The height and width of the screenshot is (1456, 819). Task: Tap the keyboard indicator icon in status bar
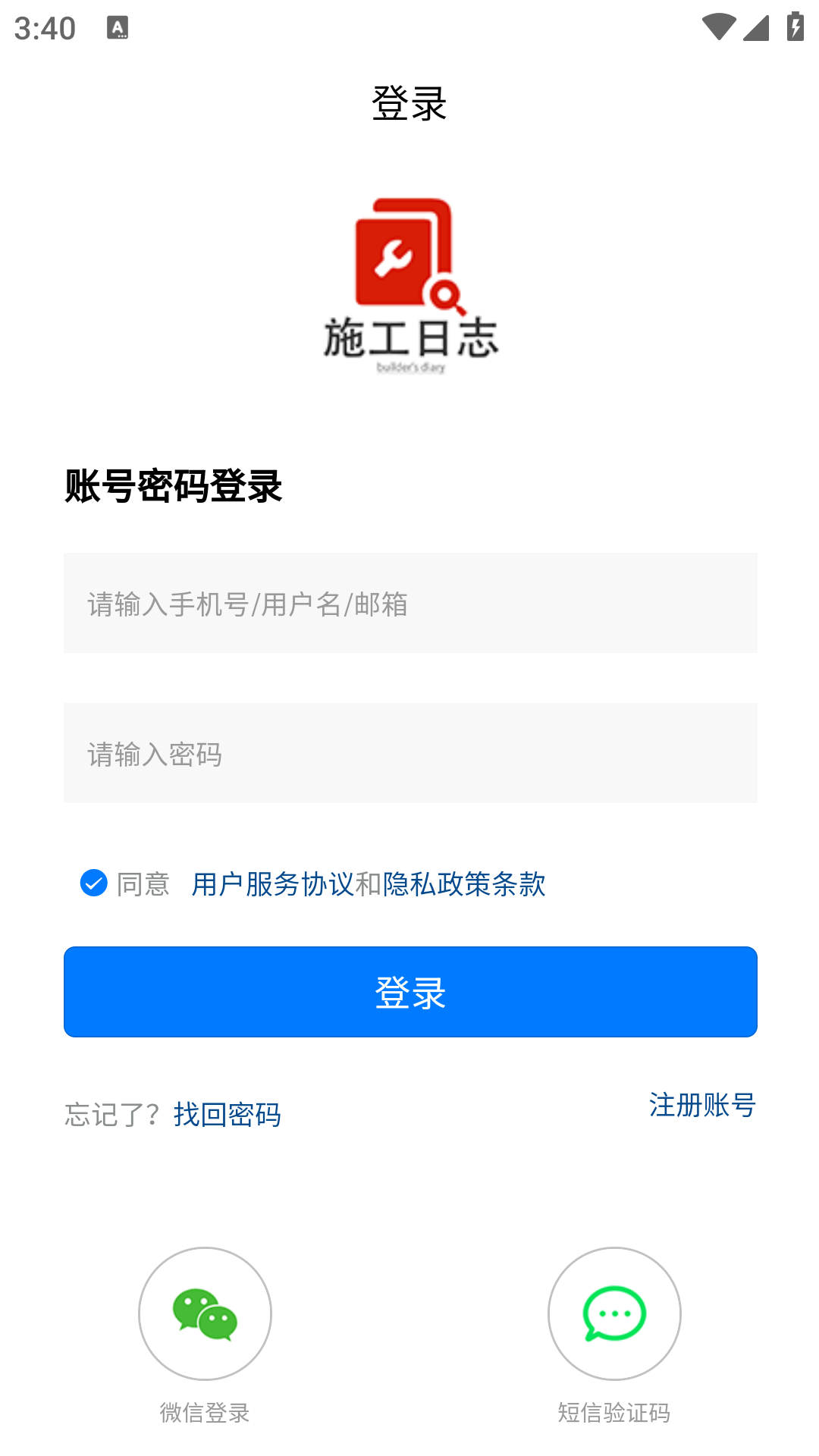[x=118, y=29]
